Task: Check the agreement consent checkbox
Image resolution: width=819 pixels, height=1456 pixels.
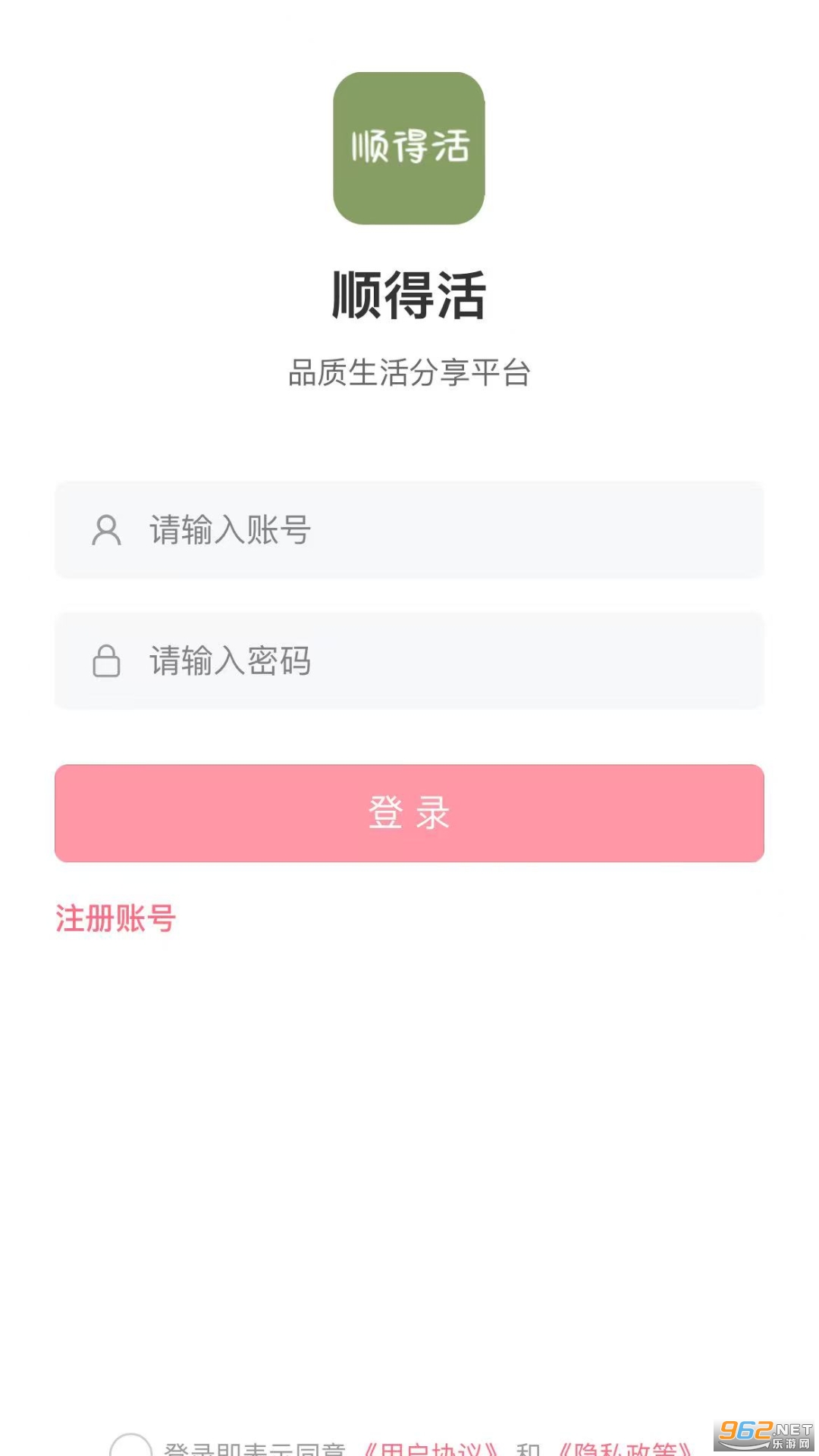Action: (131, 1447)
